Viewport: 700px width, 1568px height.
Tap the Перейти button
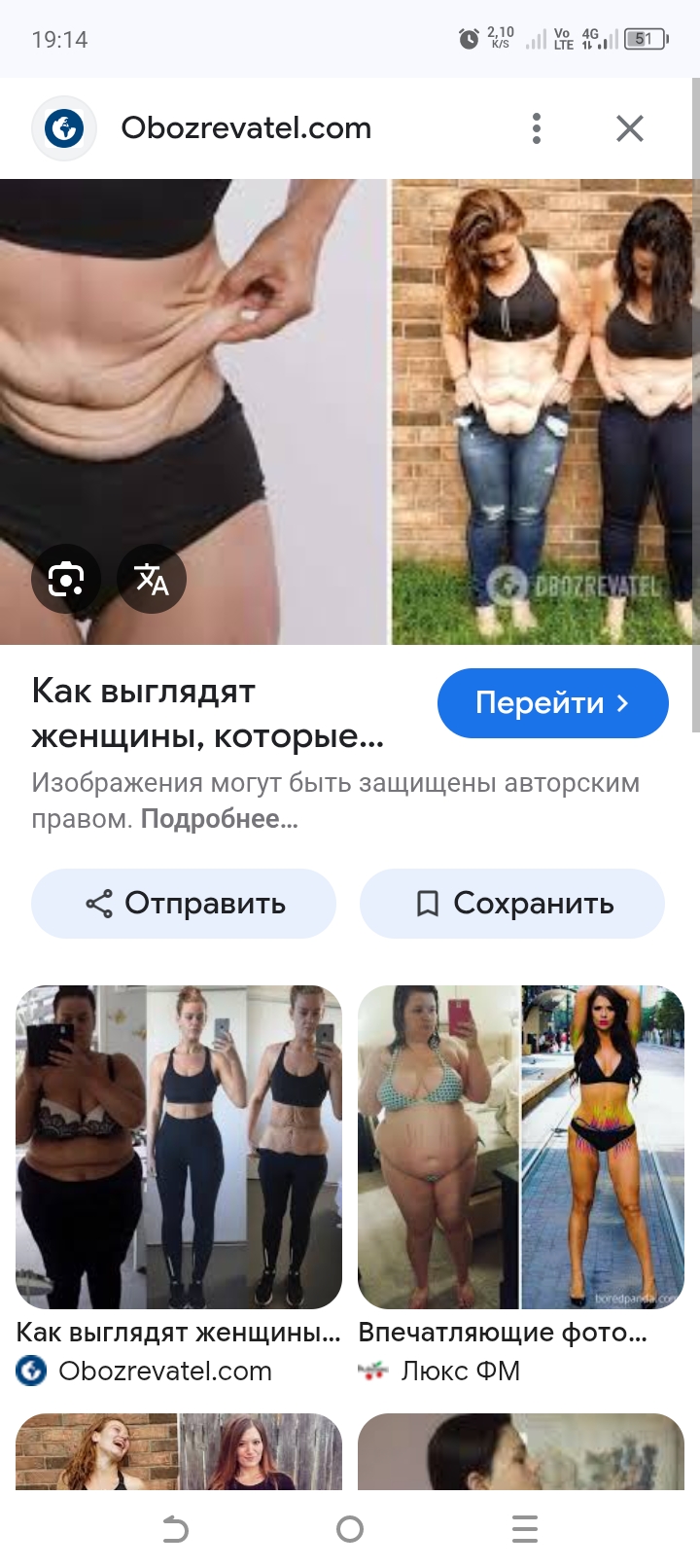coord(552,703)
